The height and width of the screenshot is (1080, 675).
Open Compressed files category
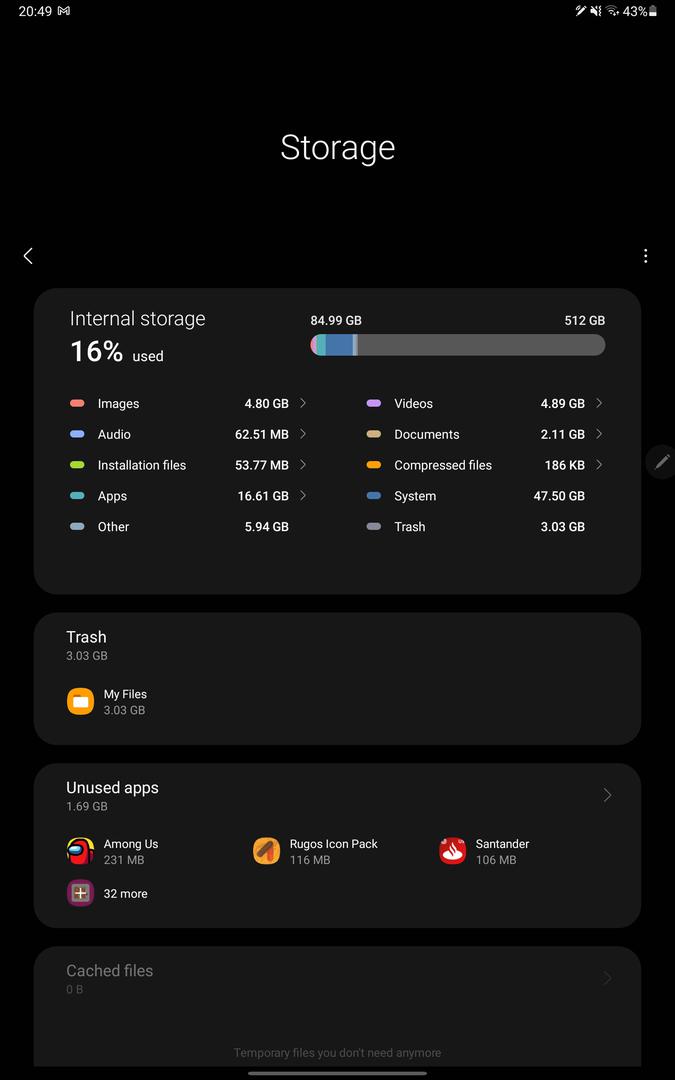click(485, 466)
